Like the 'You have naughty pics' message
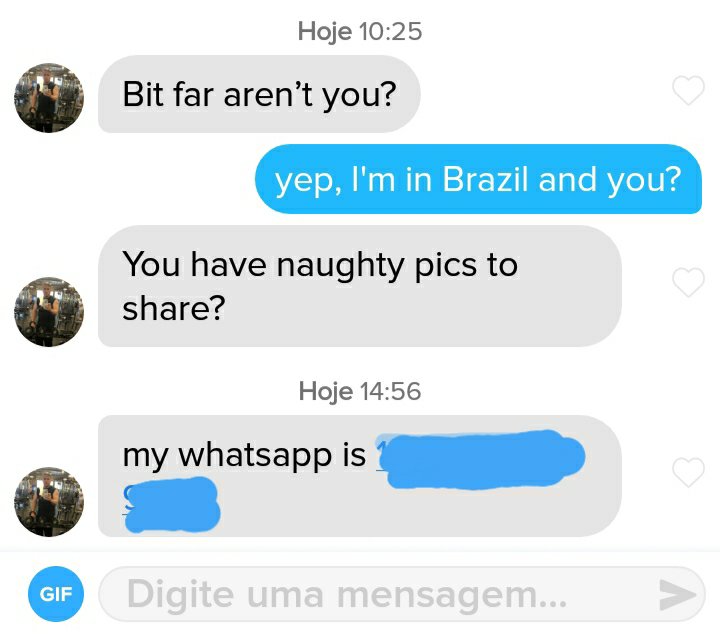The height and width of the screenshot is (634, 720). (688, 283)
